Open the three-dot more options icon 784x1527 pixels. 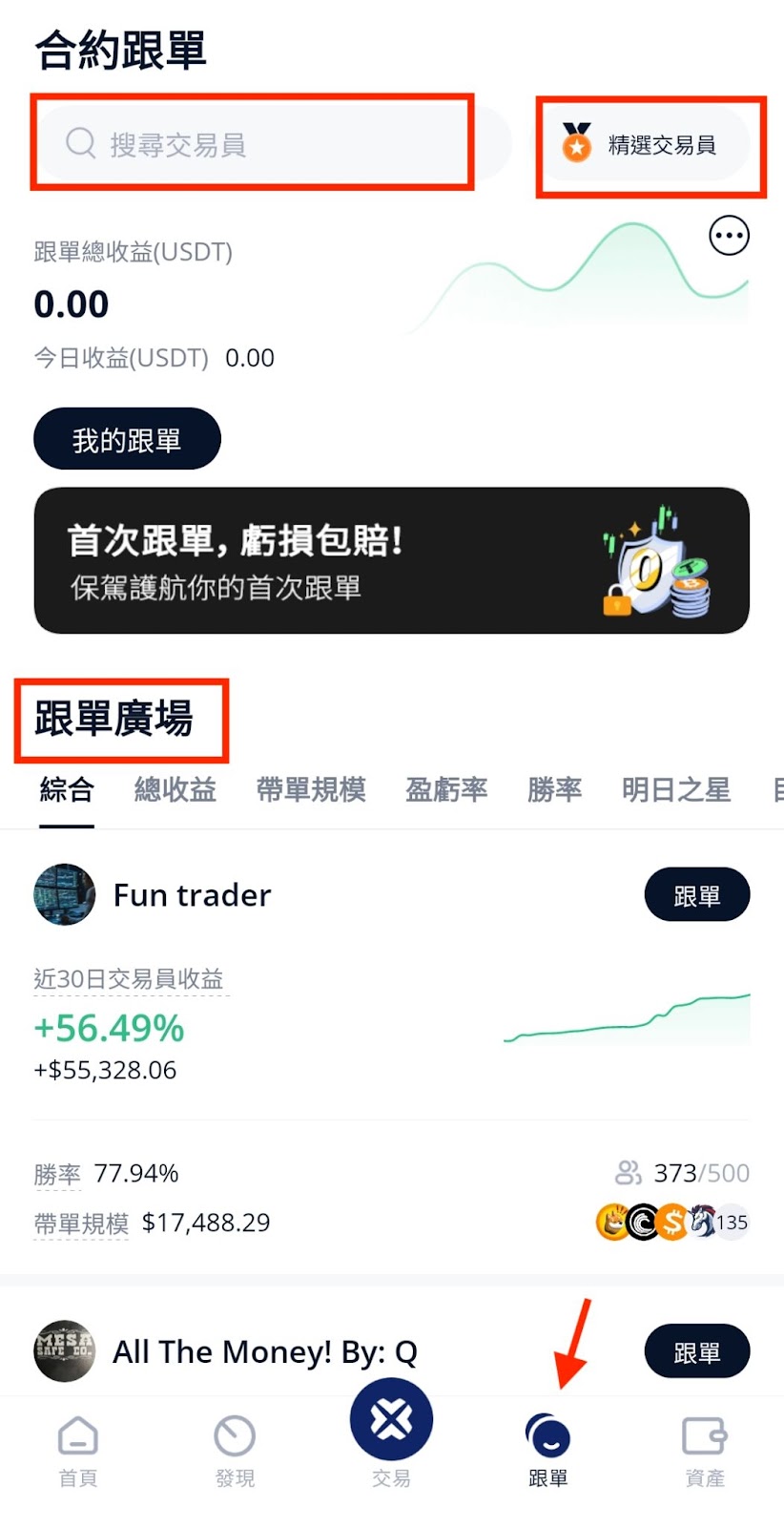(729, 236)
